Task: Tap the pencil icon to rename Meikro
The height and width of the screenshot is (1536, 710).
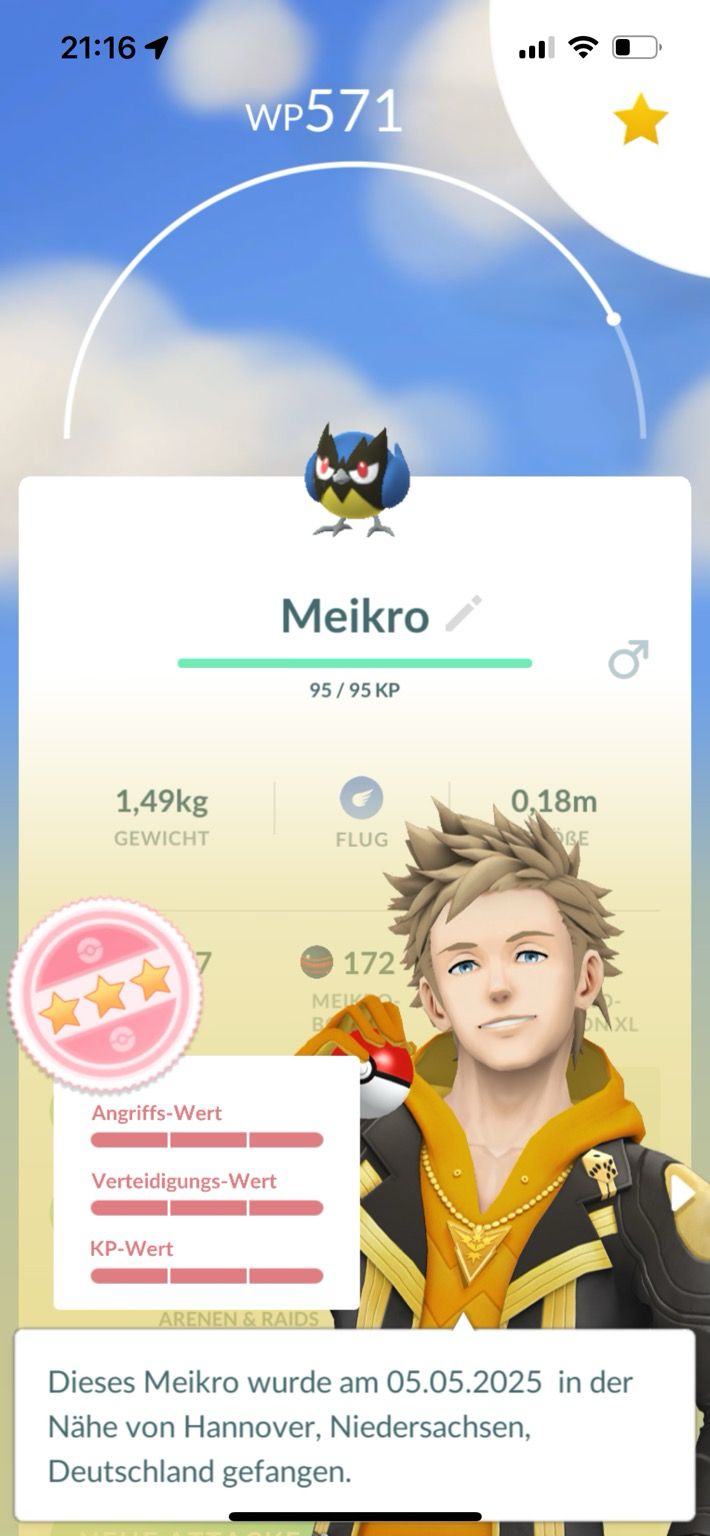Action: (x=463, y=614)
